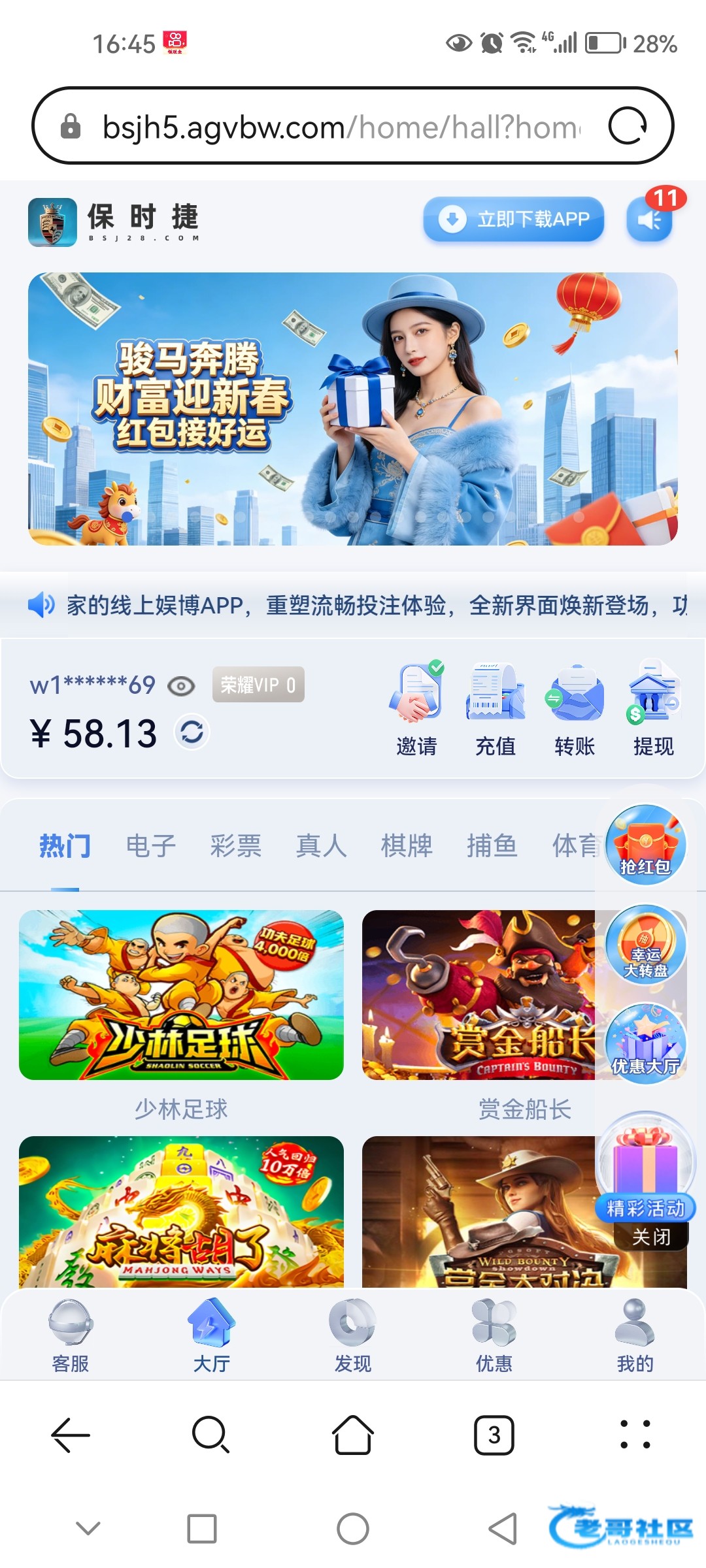Dismiss floating widgets with 关闭
Screen dimensions: 706x1568
click(651, 1237)
